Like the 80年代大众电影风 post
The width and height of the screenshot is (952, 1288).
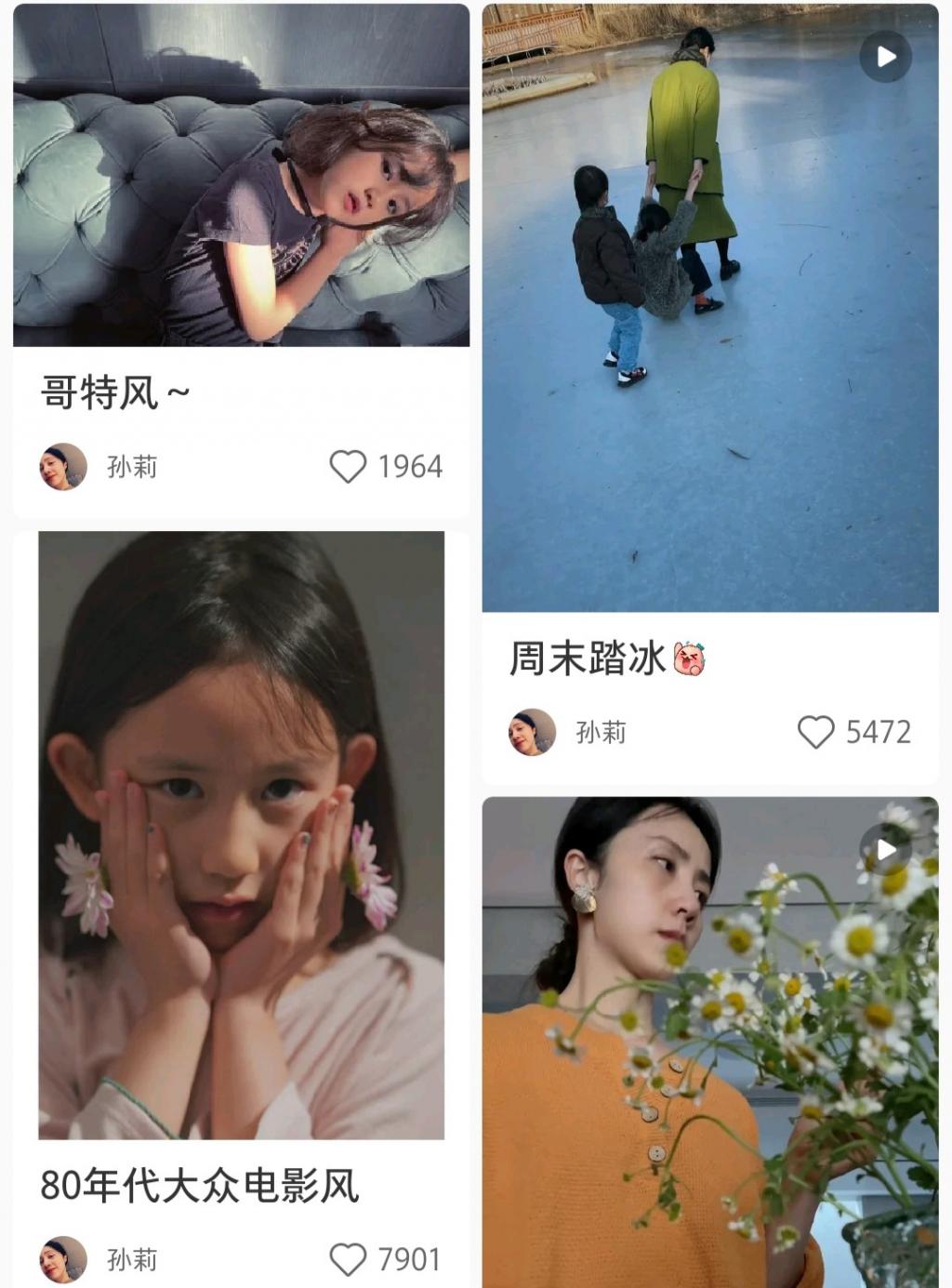[349, 1259]
